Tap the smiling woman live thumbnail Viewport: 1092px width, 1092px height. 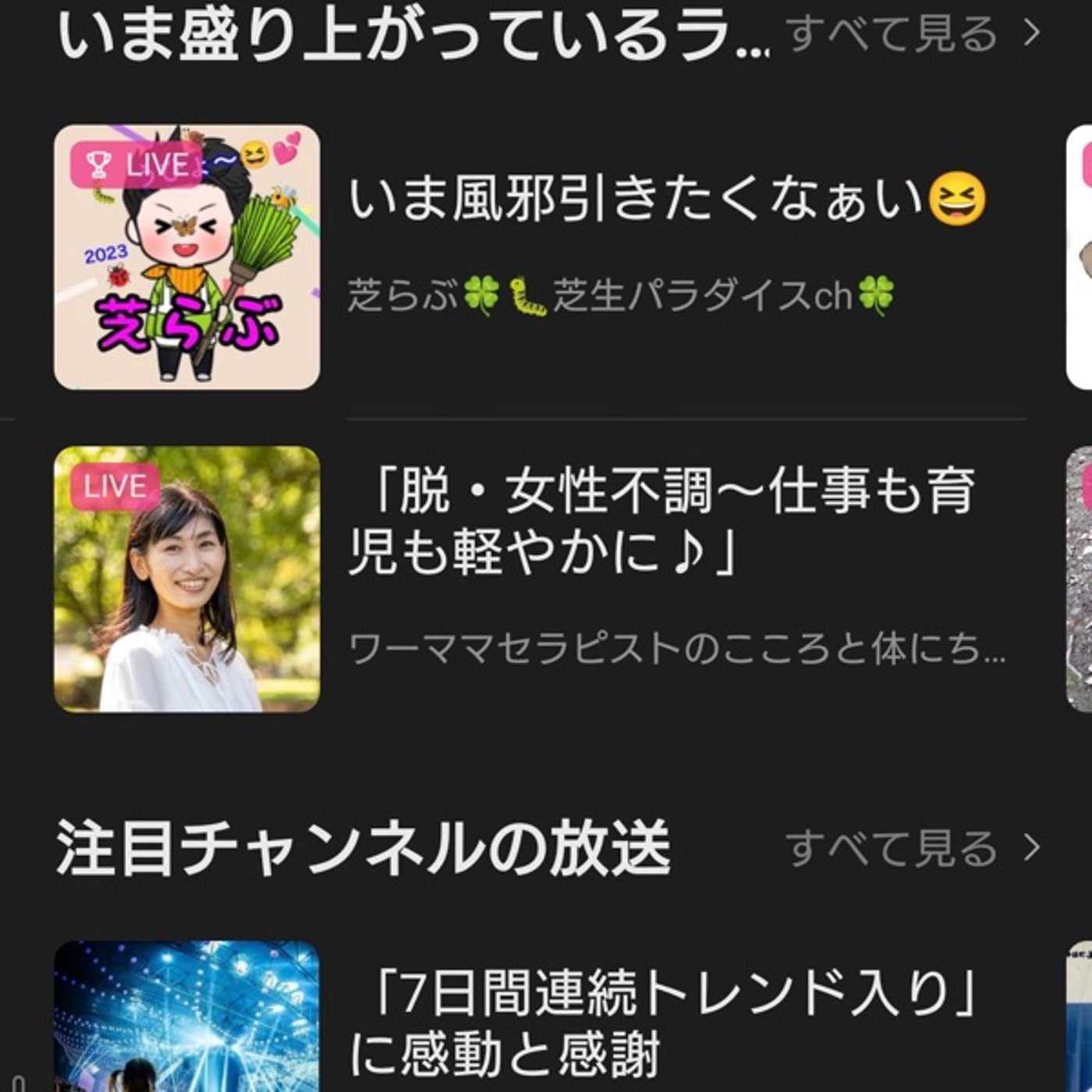tap(187, 579)
